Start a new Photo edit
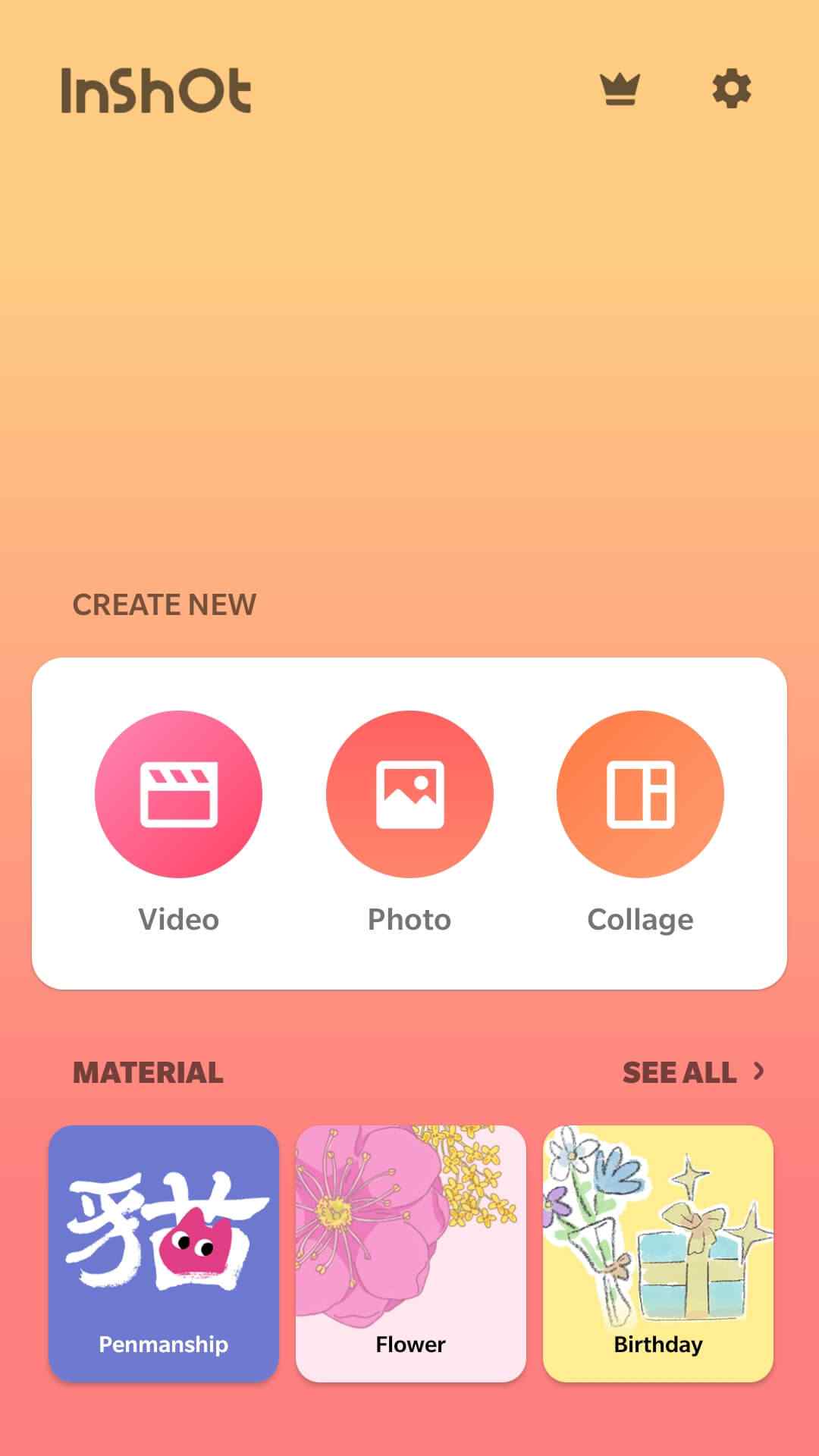 409,794
